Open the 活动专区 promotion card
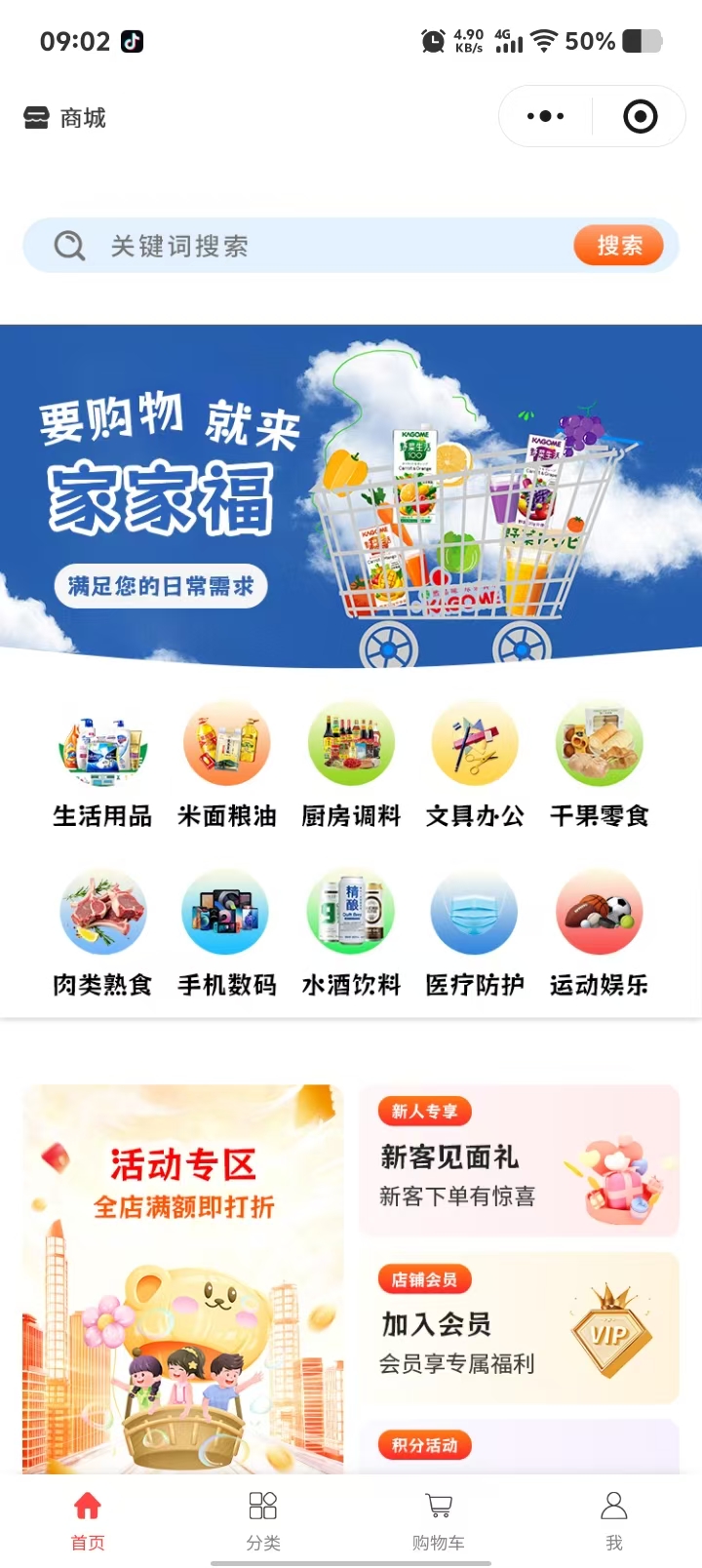 [x=183, y=1277]
